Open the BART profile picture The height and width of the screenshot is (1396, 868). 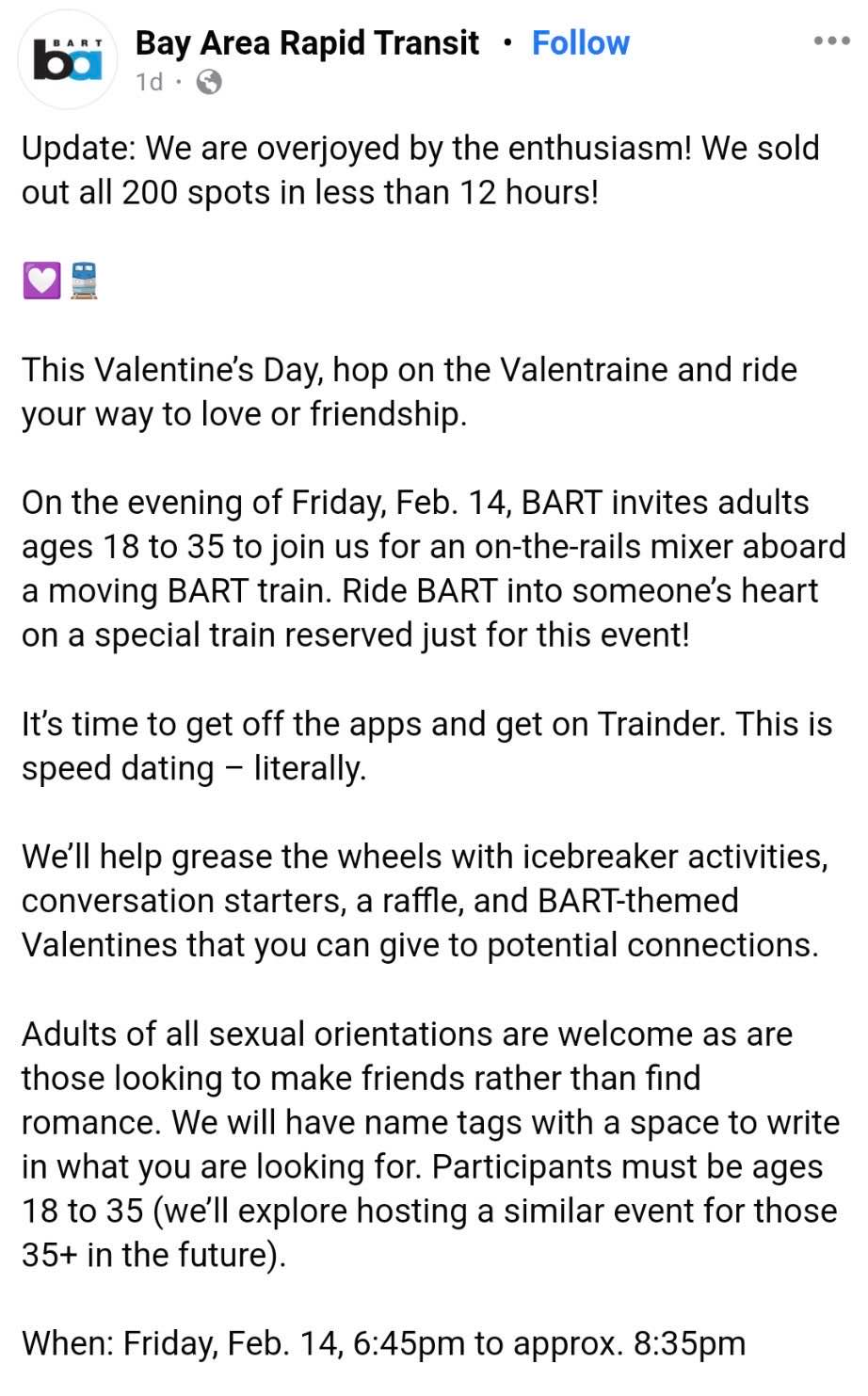[68, 60]
